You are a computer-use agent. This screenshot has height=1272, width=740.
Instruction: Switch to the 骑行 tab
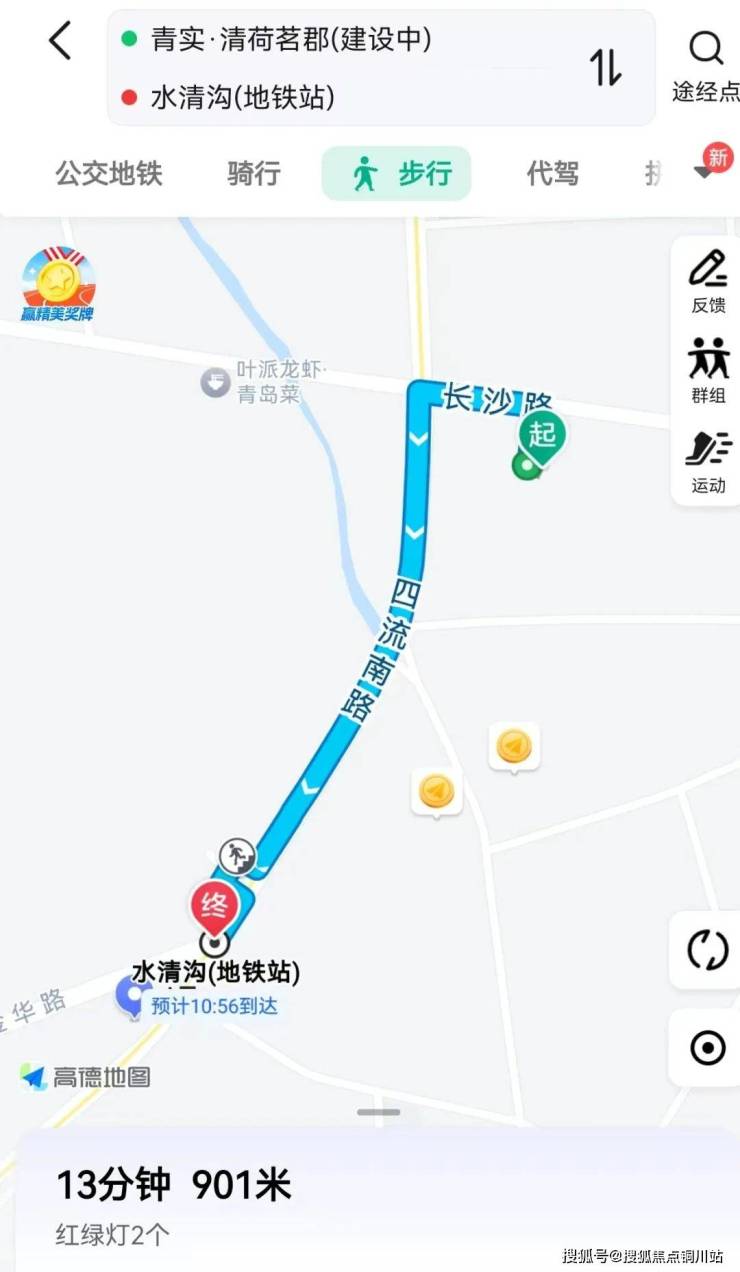pos(254,173)
